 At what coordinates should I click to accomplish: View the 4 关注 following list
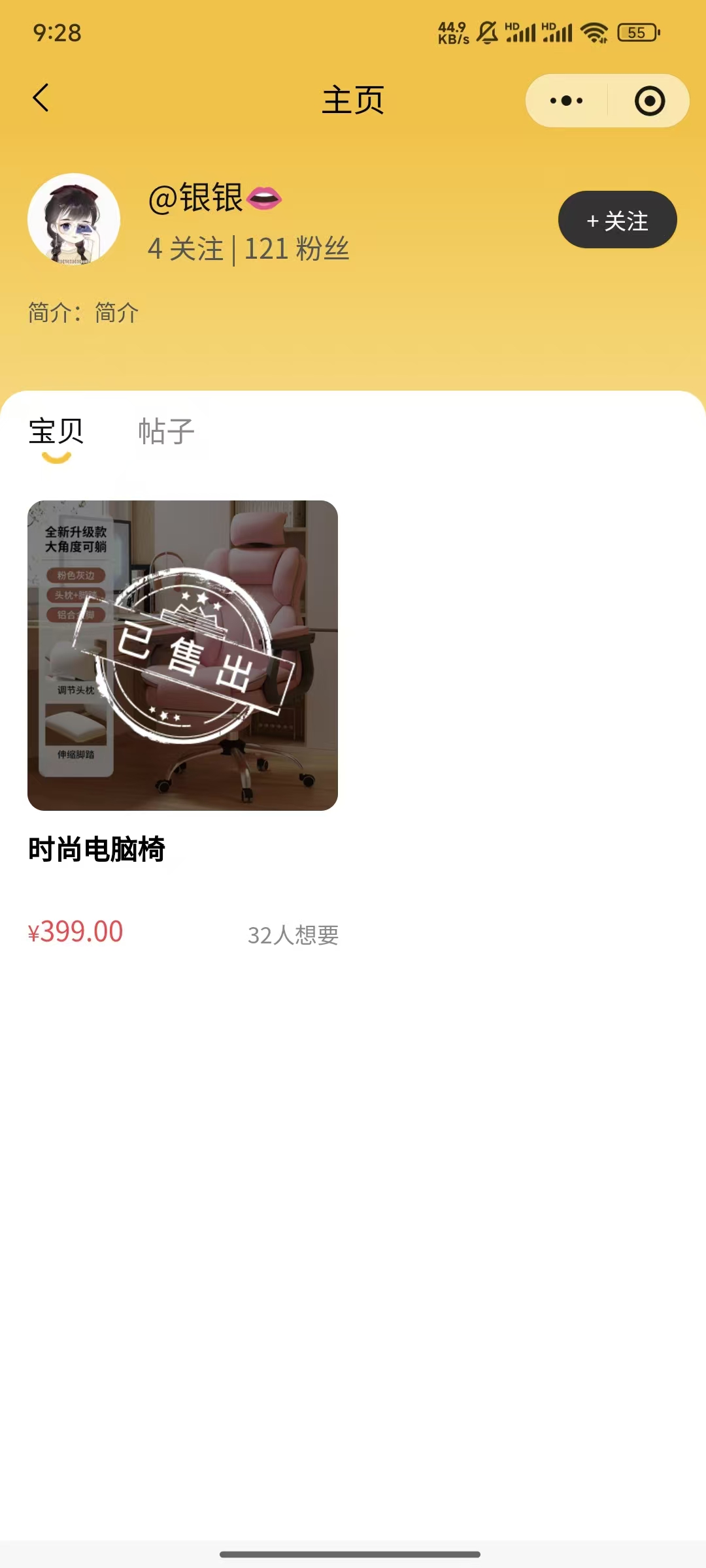tap(186, 250)
